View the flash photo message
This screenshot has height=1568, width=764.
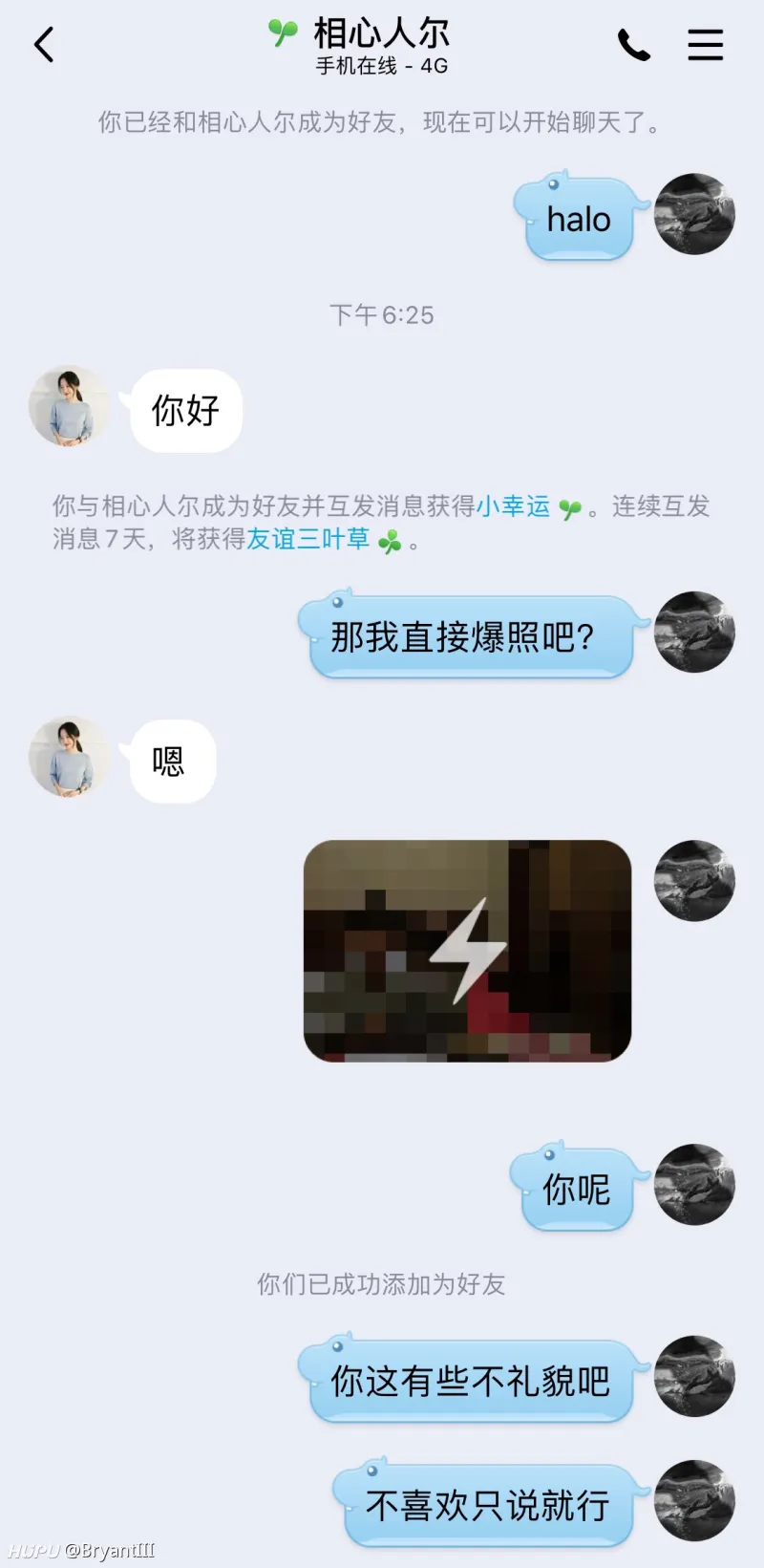pyautogui.click(x=468, y=951)
